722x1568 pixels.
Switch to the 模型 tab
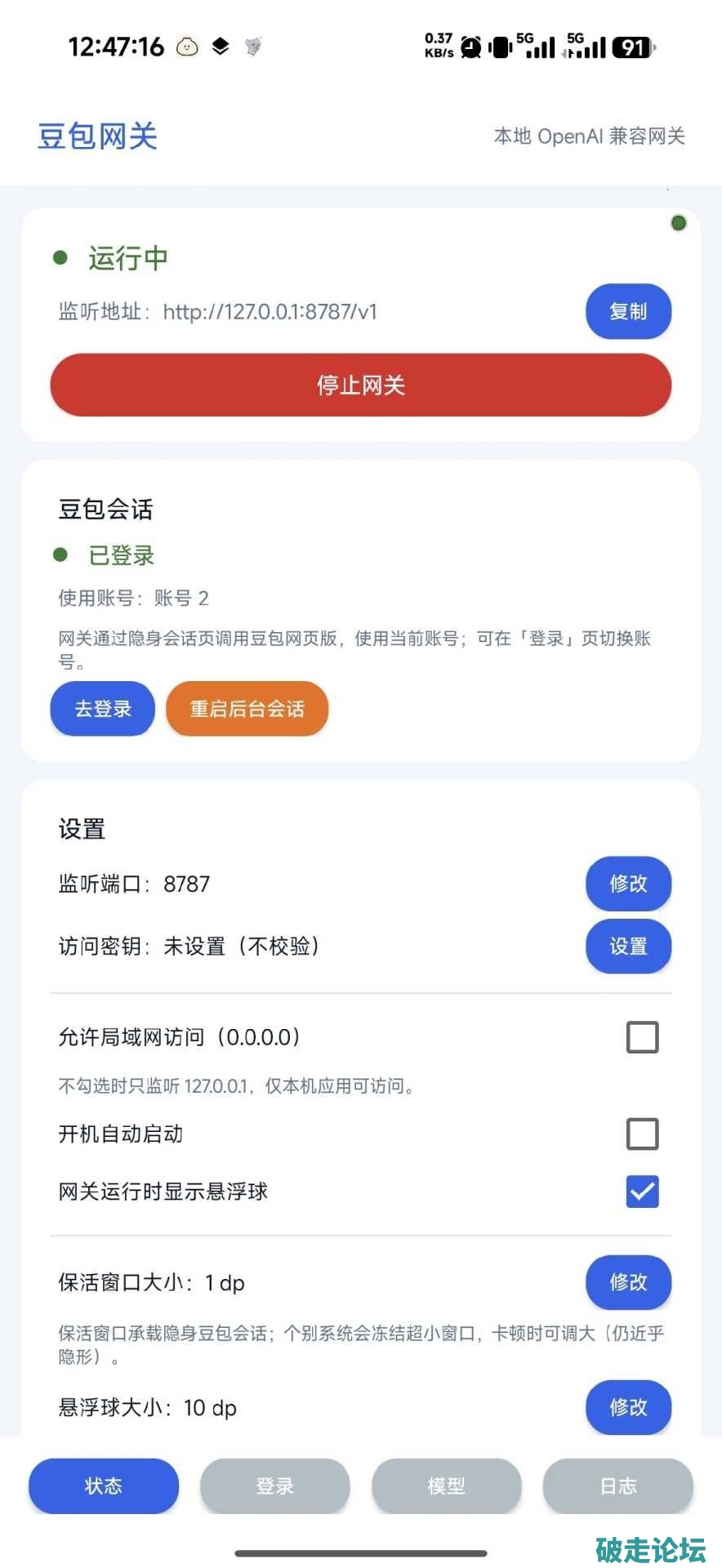447,1486
